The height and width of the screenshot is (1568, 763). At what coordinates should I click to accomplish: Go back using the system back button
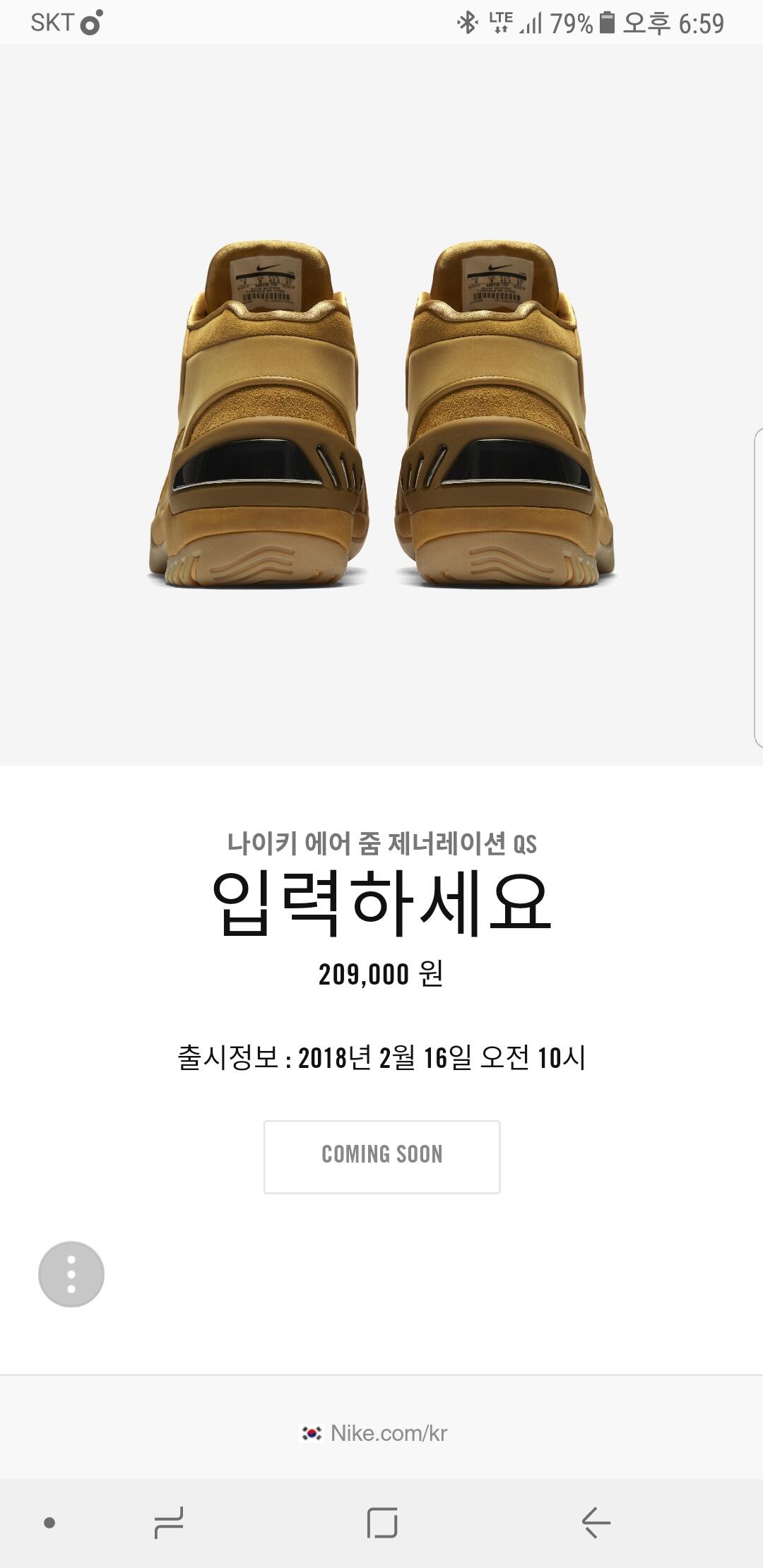[596, 1522]
